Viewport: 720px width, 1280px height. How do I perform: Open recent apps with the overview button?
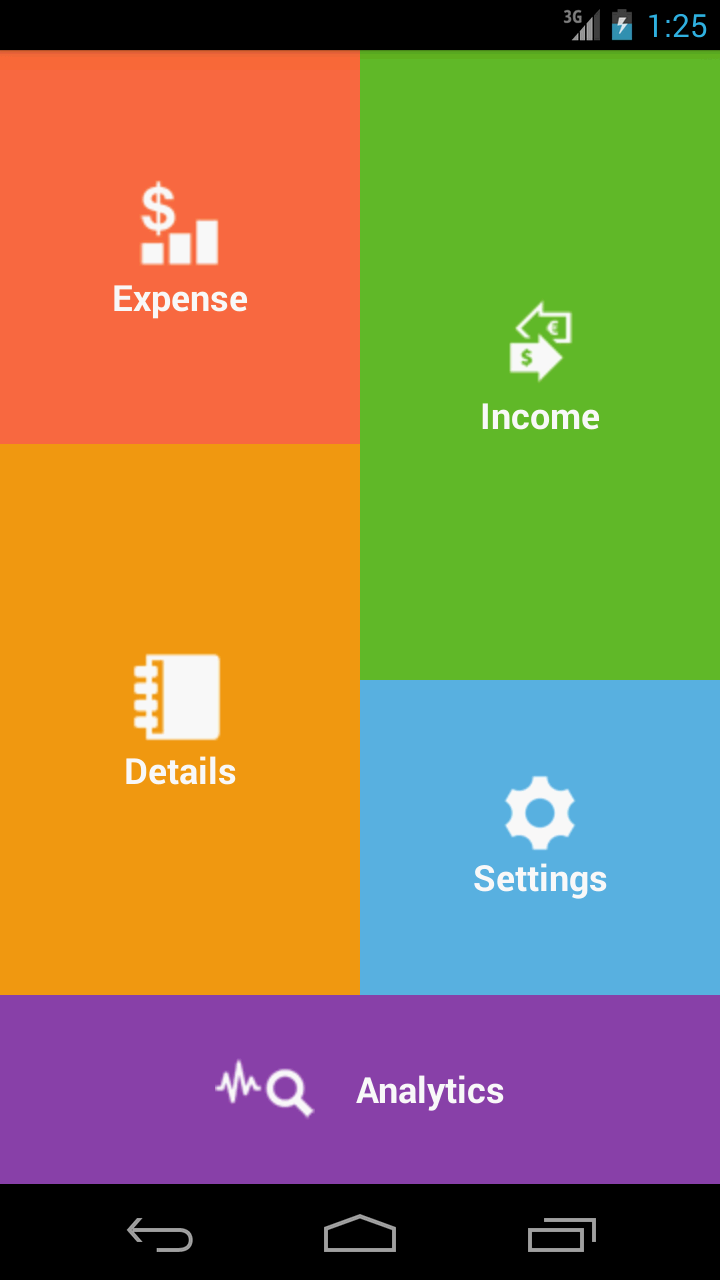[560, 1236]
